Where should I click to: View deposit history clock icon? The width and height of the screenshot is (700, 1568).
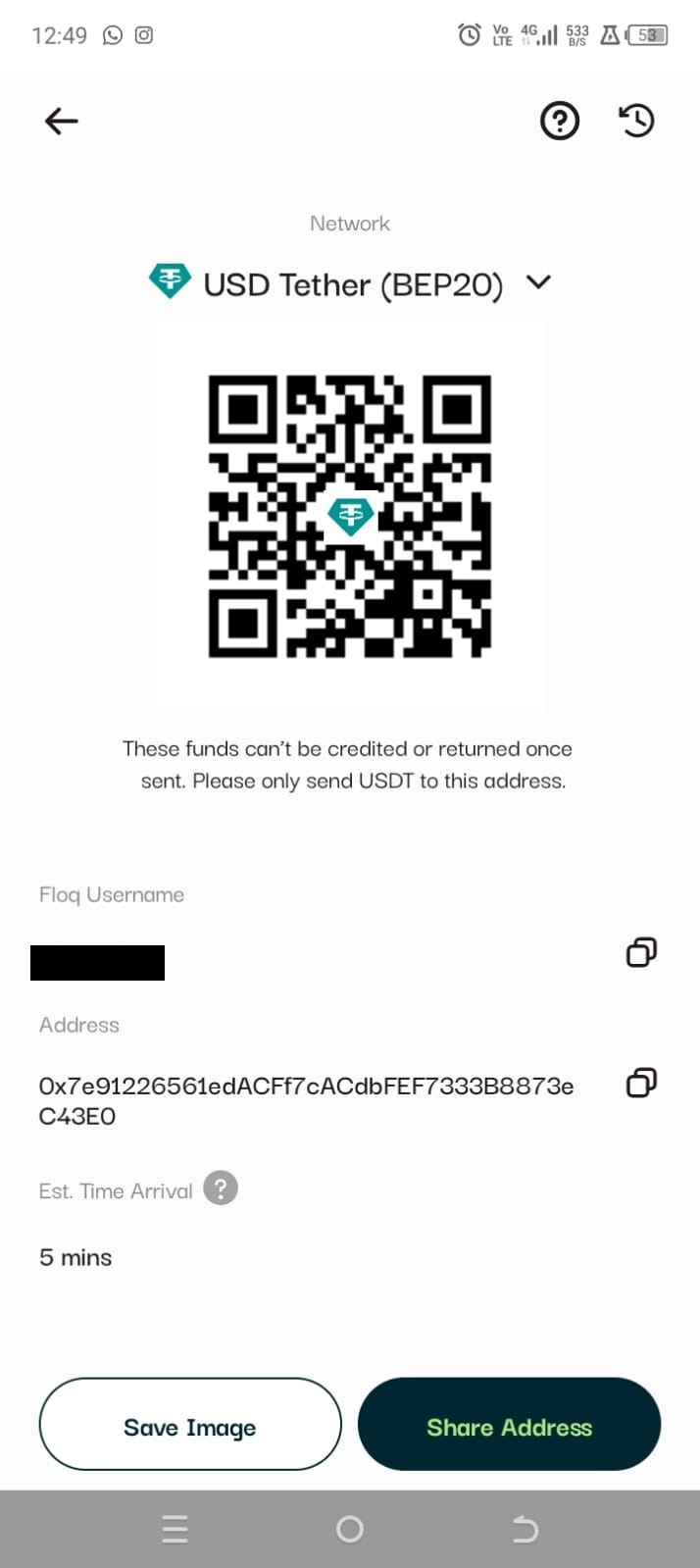point(636,122)
